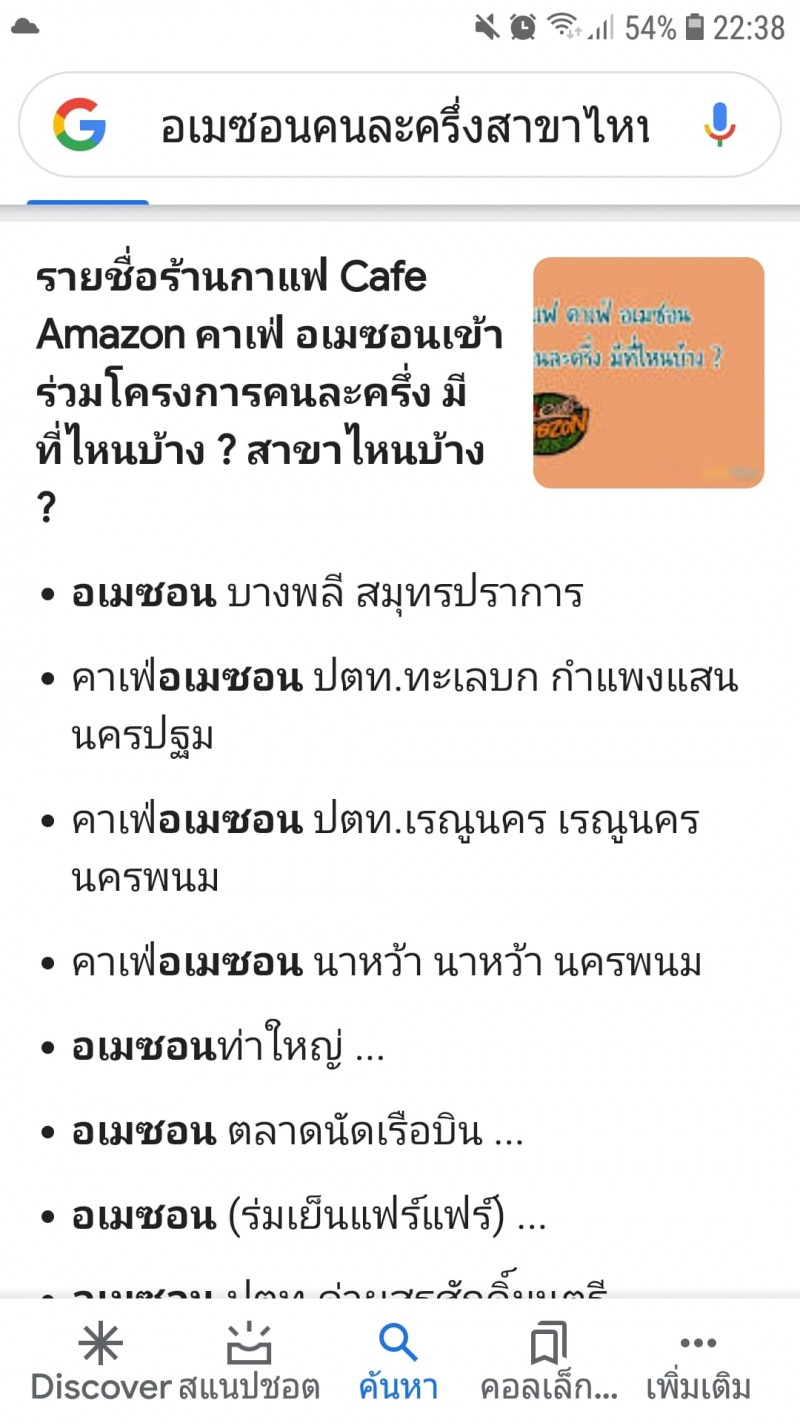The width and height of the screenshot is (800, 1423).
Task: Open the Cafe Amazon result thumbnail image
Action: [648, 373]
